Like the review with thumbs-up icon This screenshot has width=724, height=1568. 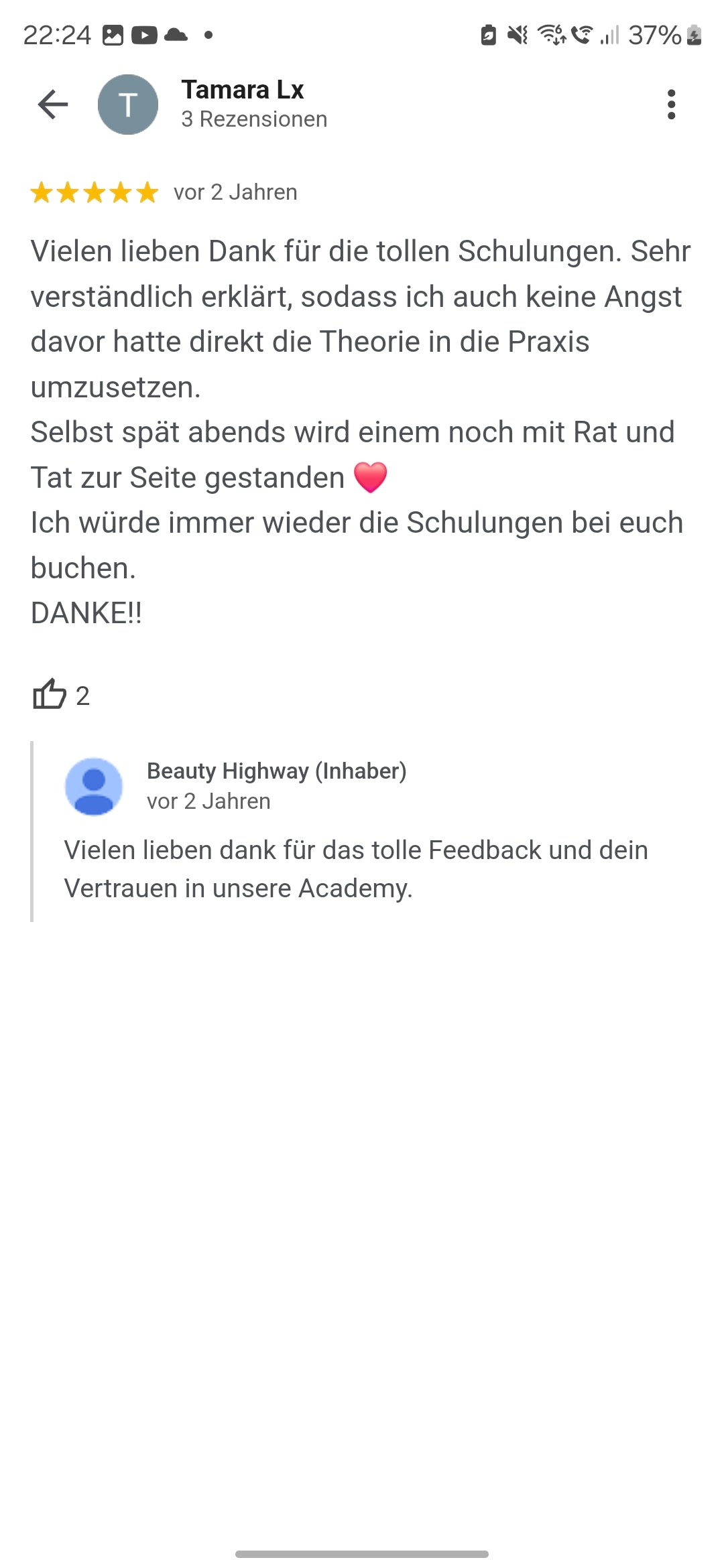(x=50, y=694)
